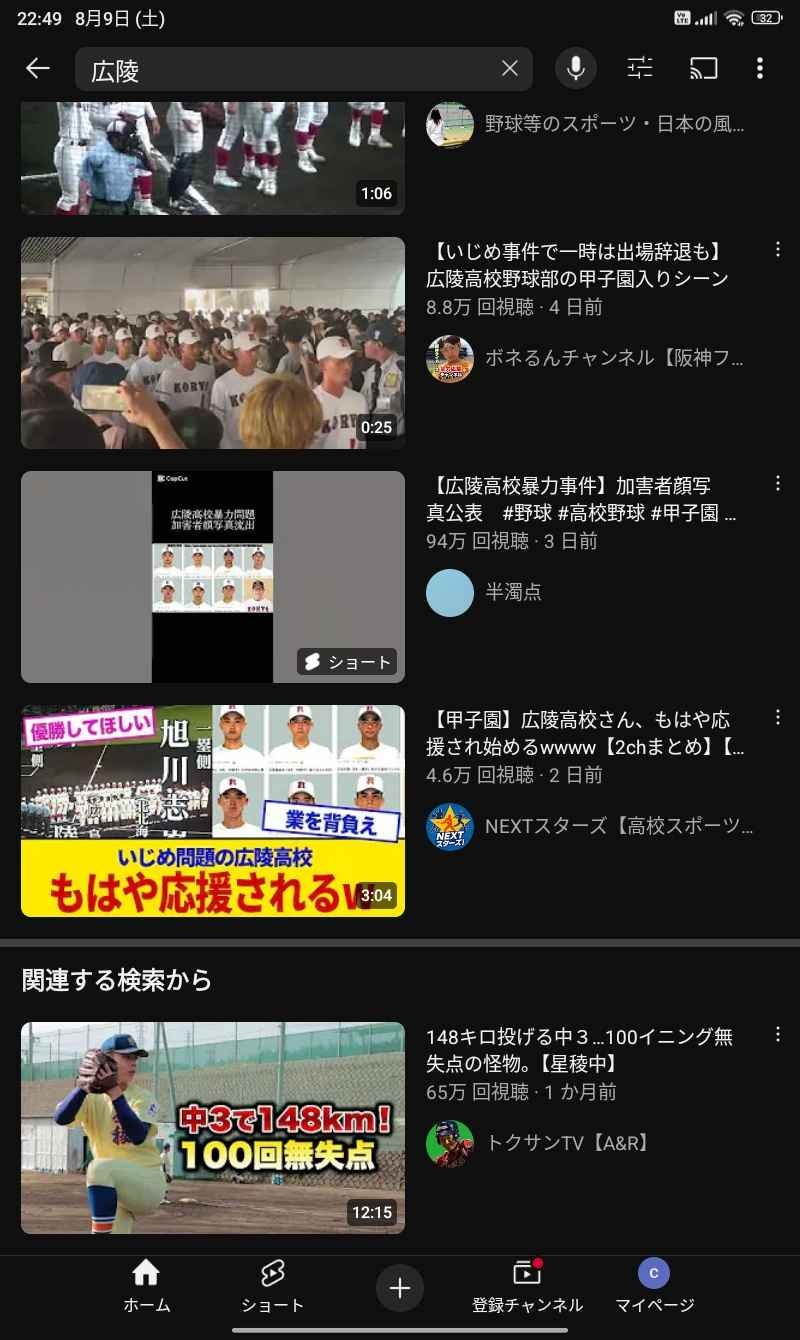Open the top-right overflow menu
The image size is (800, 1340).
[x=760, y=68]
